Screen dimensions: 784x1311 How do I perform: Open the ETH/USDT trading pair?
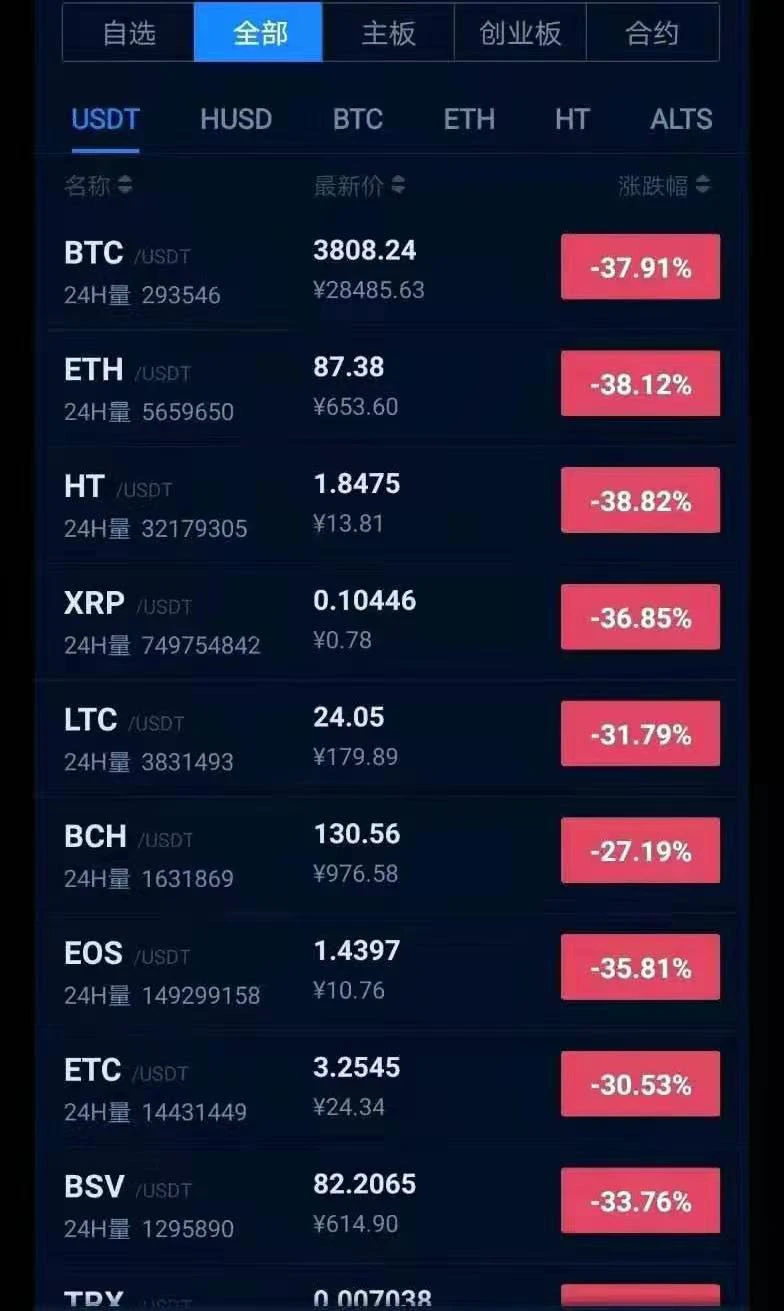[392, 388]
